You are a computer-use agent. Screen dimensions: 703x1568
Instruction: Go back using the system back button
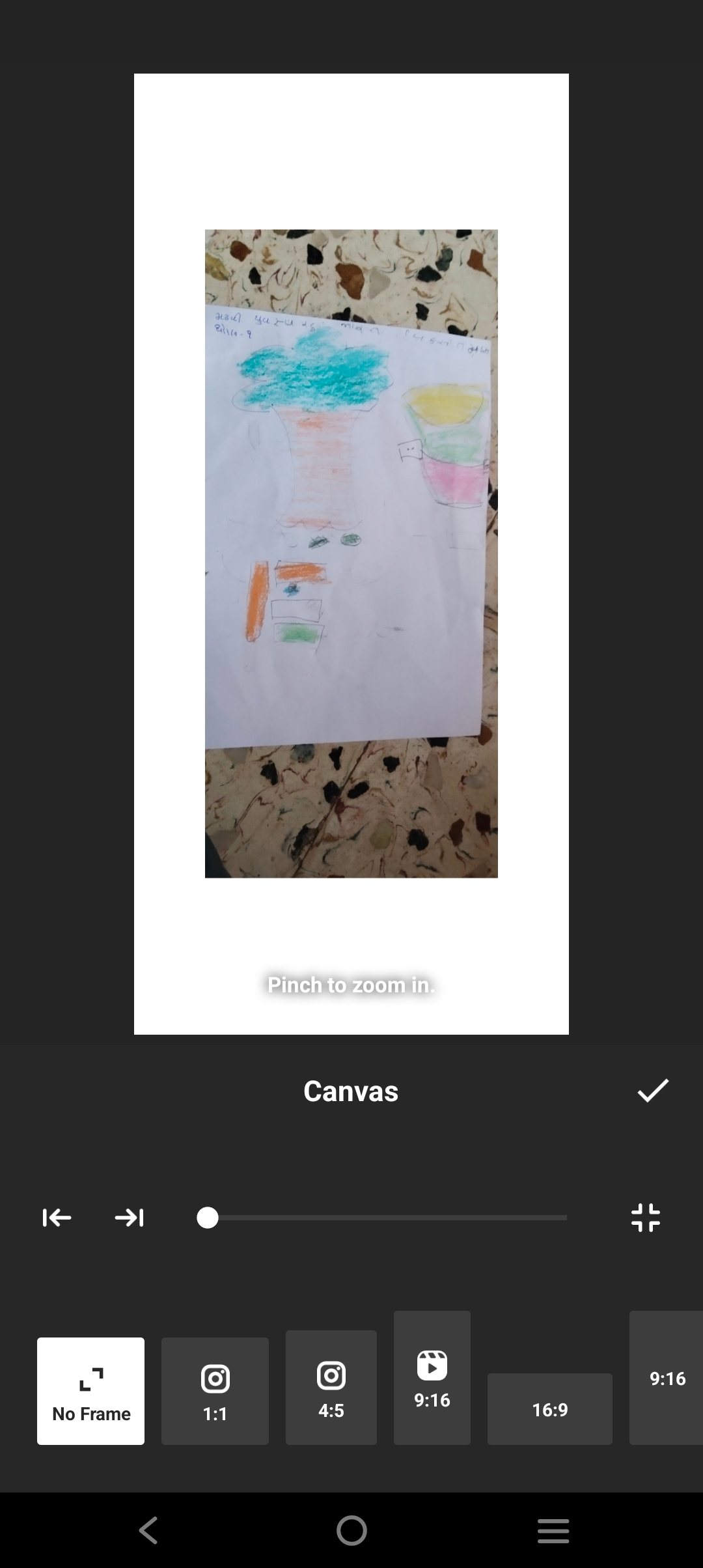click(148, 1530)
